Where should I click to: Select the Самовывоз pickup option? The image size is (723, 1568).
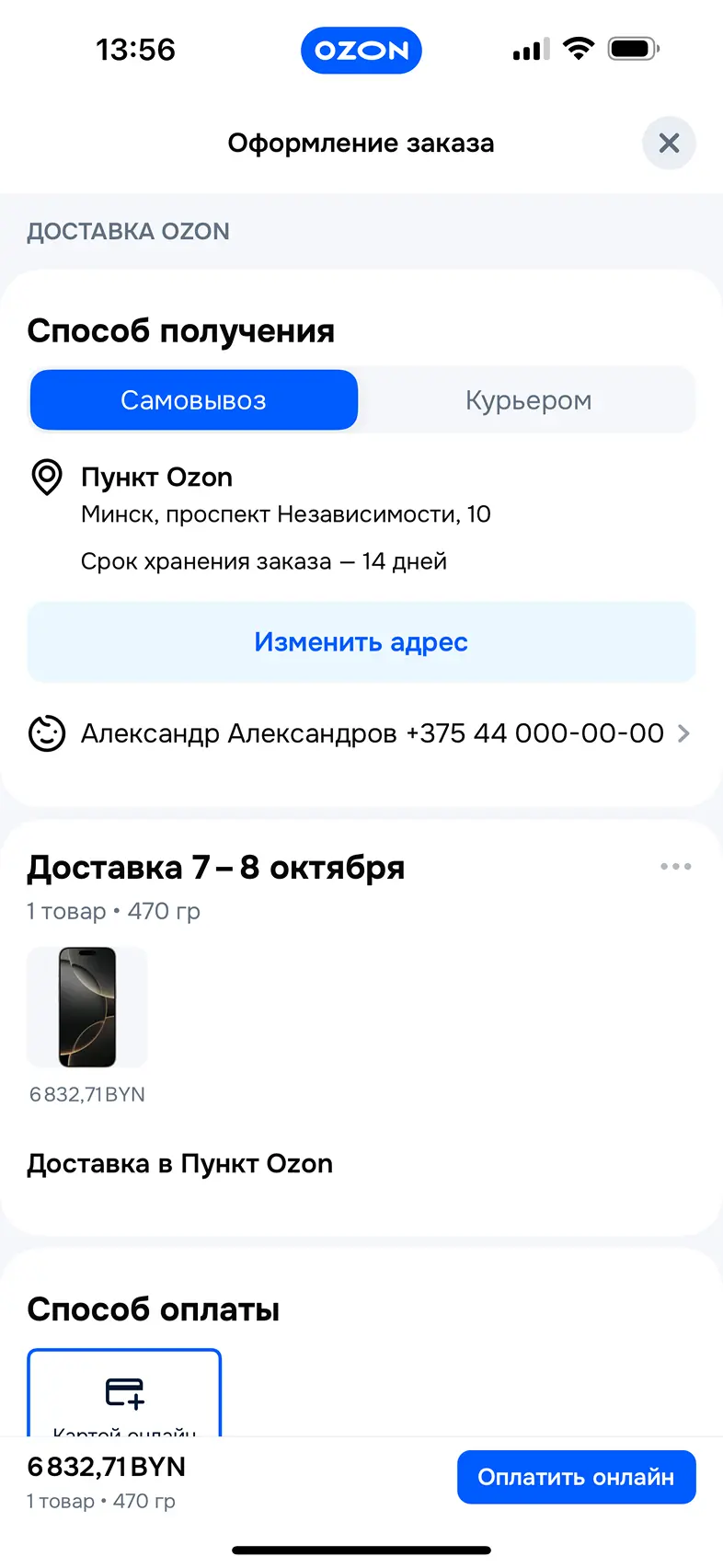point(193,400)
